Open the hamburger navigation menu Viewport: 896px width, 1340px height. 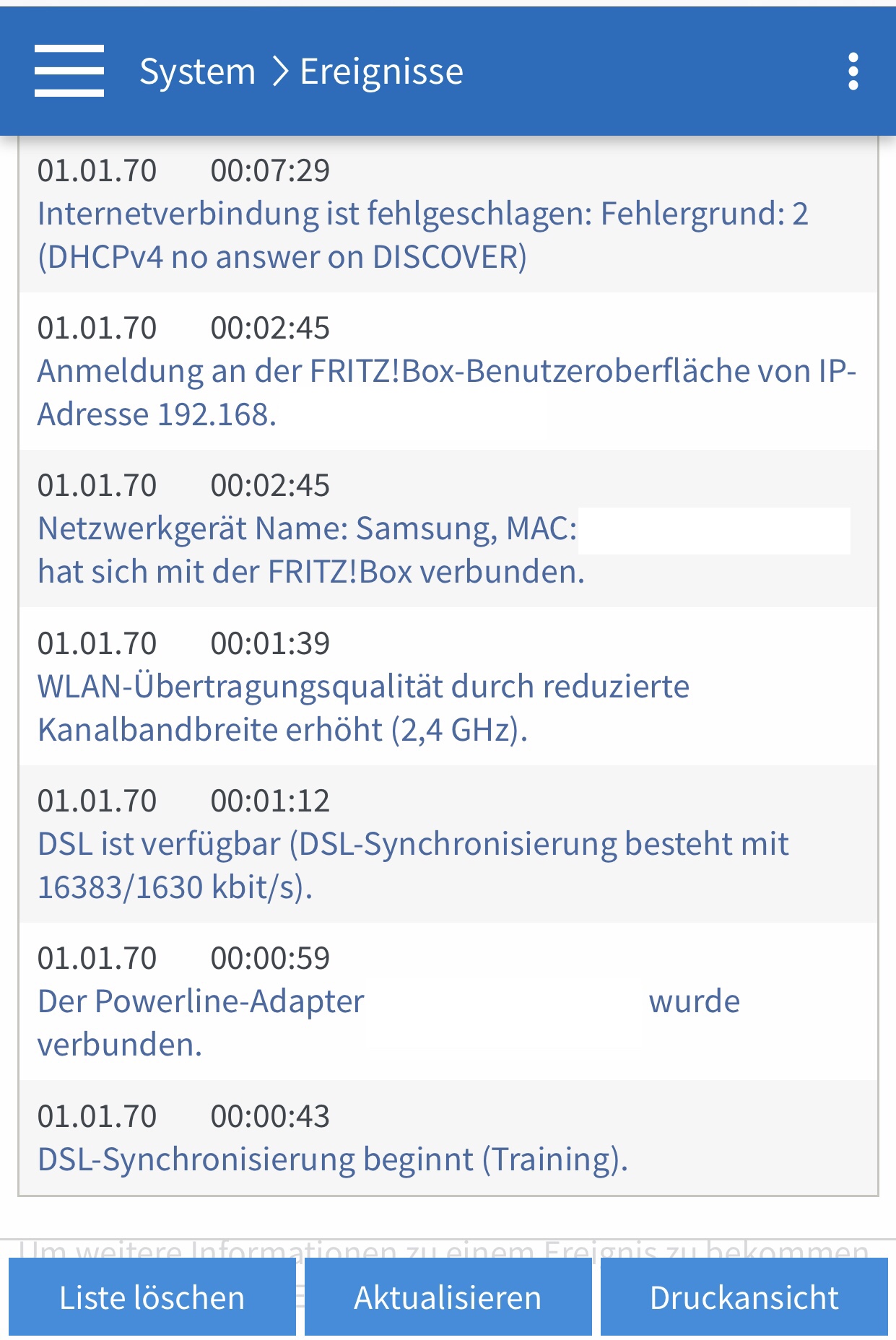[x=69, y=71]
